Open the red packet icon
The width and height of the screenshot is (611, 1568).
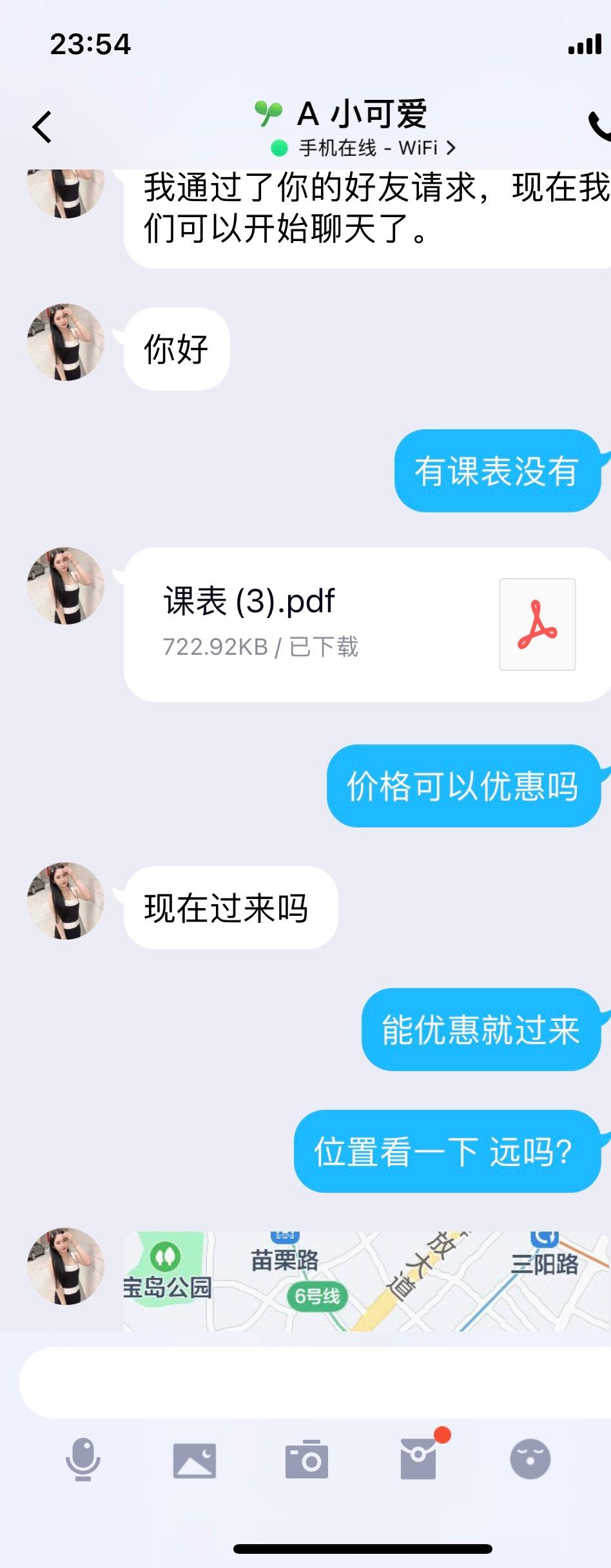(419, 1460)
